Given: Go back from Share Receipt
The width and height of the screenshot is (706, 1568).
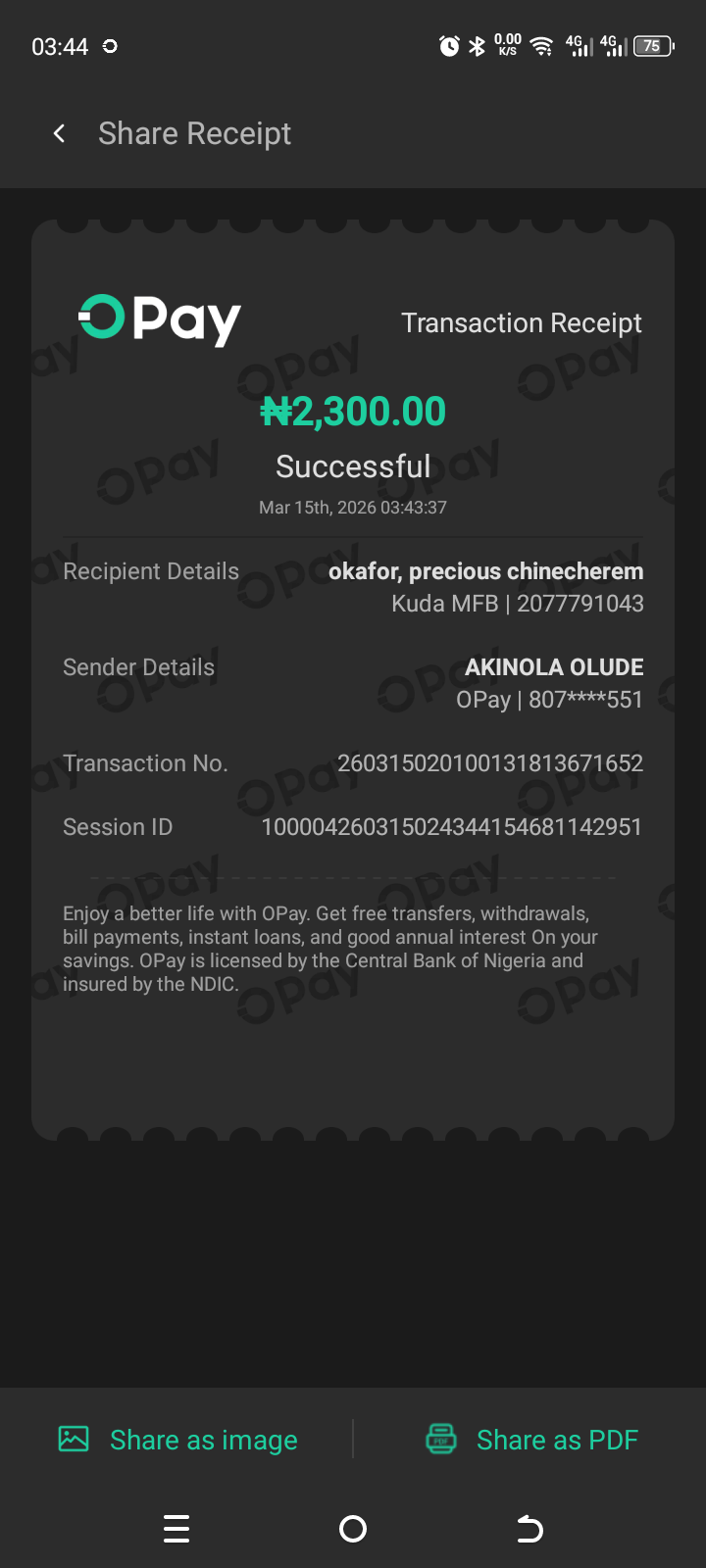Looking at the screenshot, I should pyautogui.click(x=60, y=133).
